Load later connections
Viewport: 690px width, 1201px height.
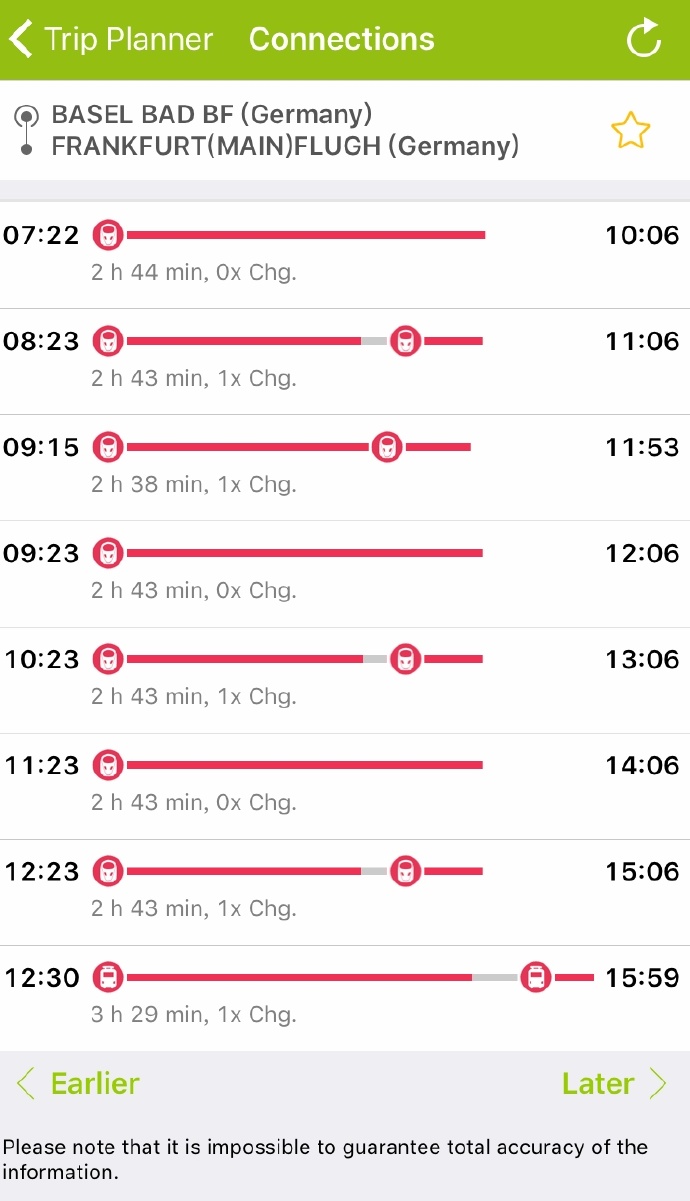click(x=614, y=1083)
